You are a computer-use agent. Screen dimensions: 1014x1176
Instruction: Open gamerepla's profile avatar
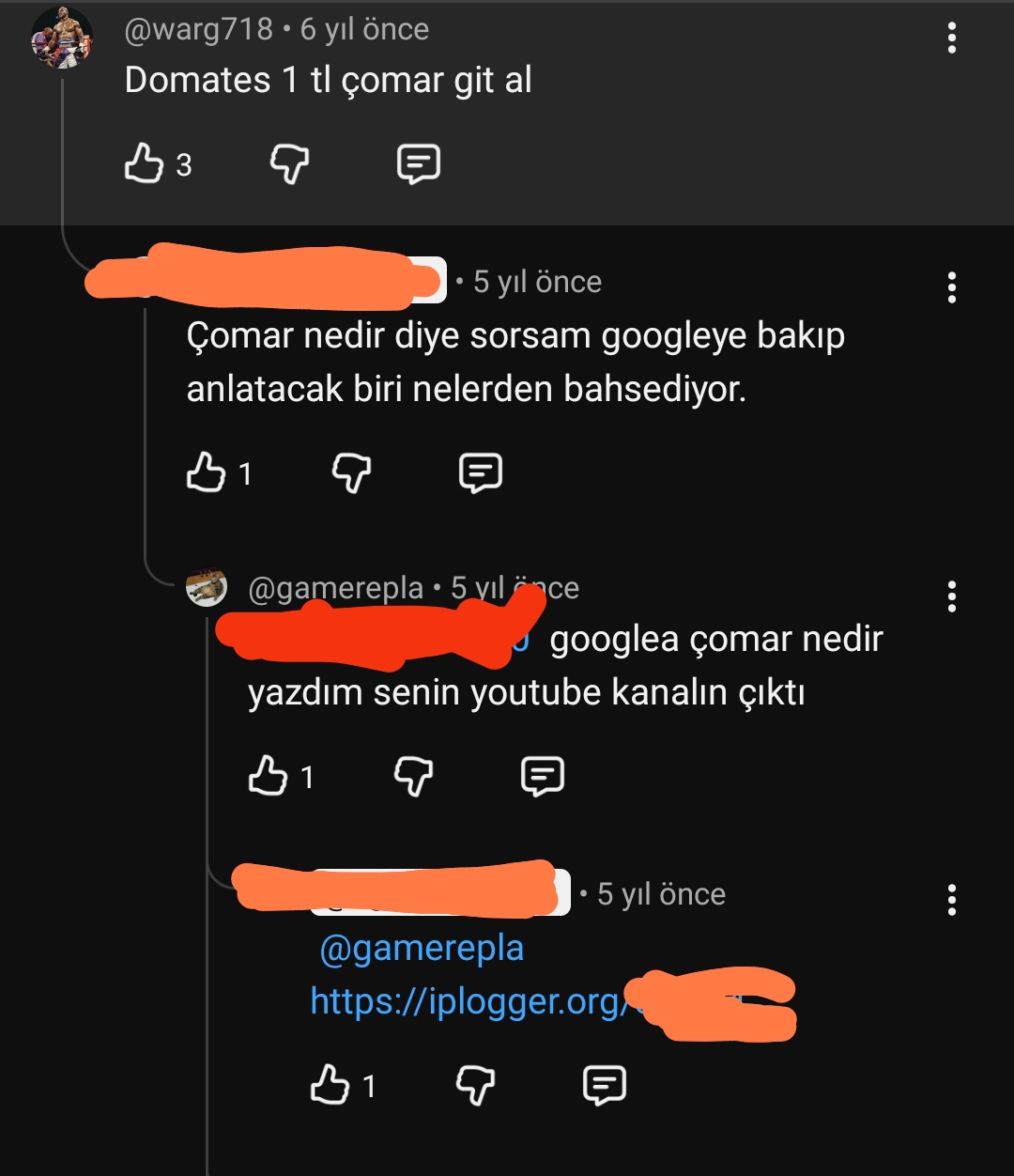(207, 588)
